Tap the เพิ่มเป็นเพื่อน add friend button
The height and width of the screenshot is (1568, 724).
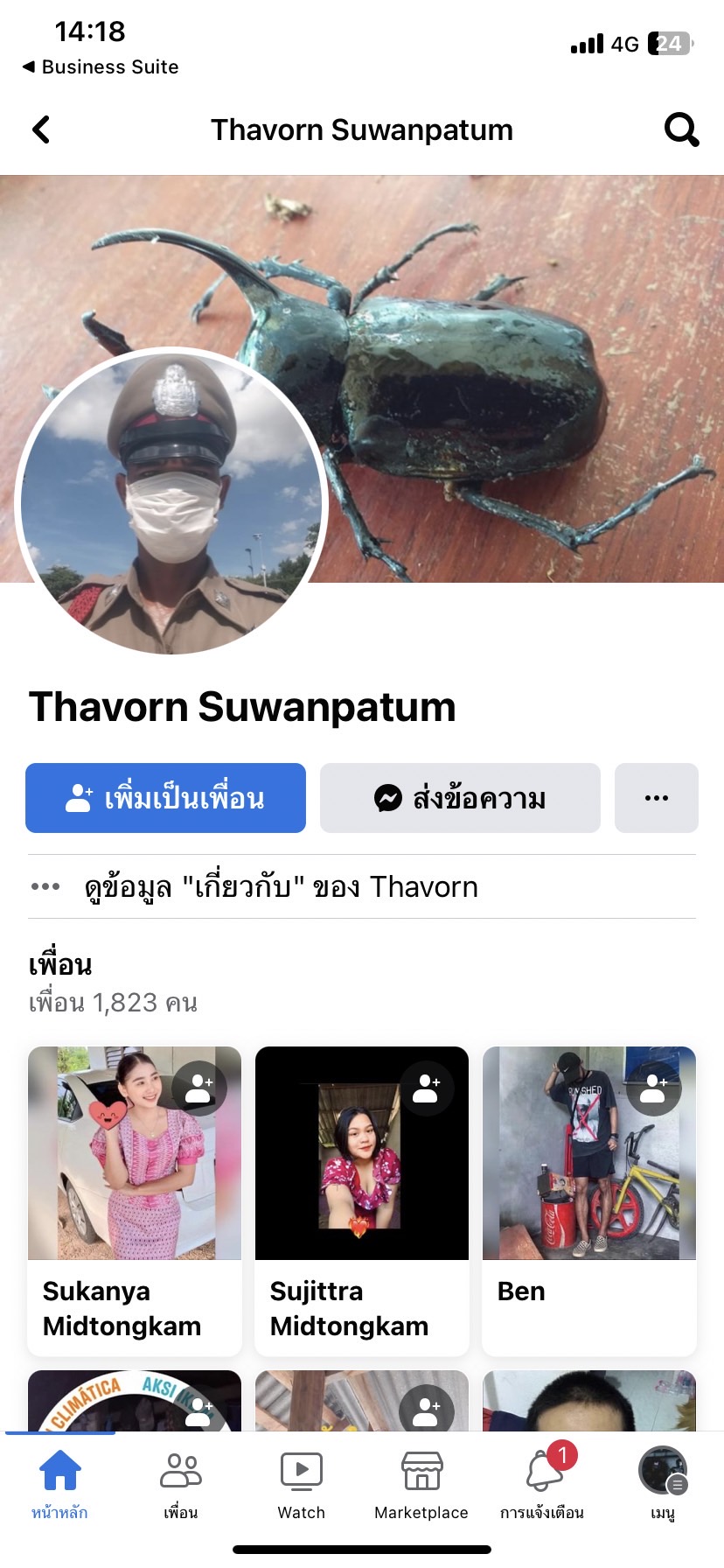(165, 798)
